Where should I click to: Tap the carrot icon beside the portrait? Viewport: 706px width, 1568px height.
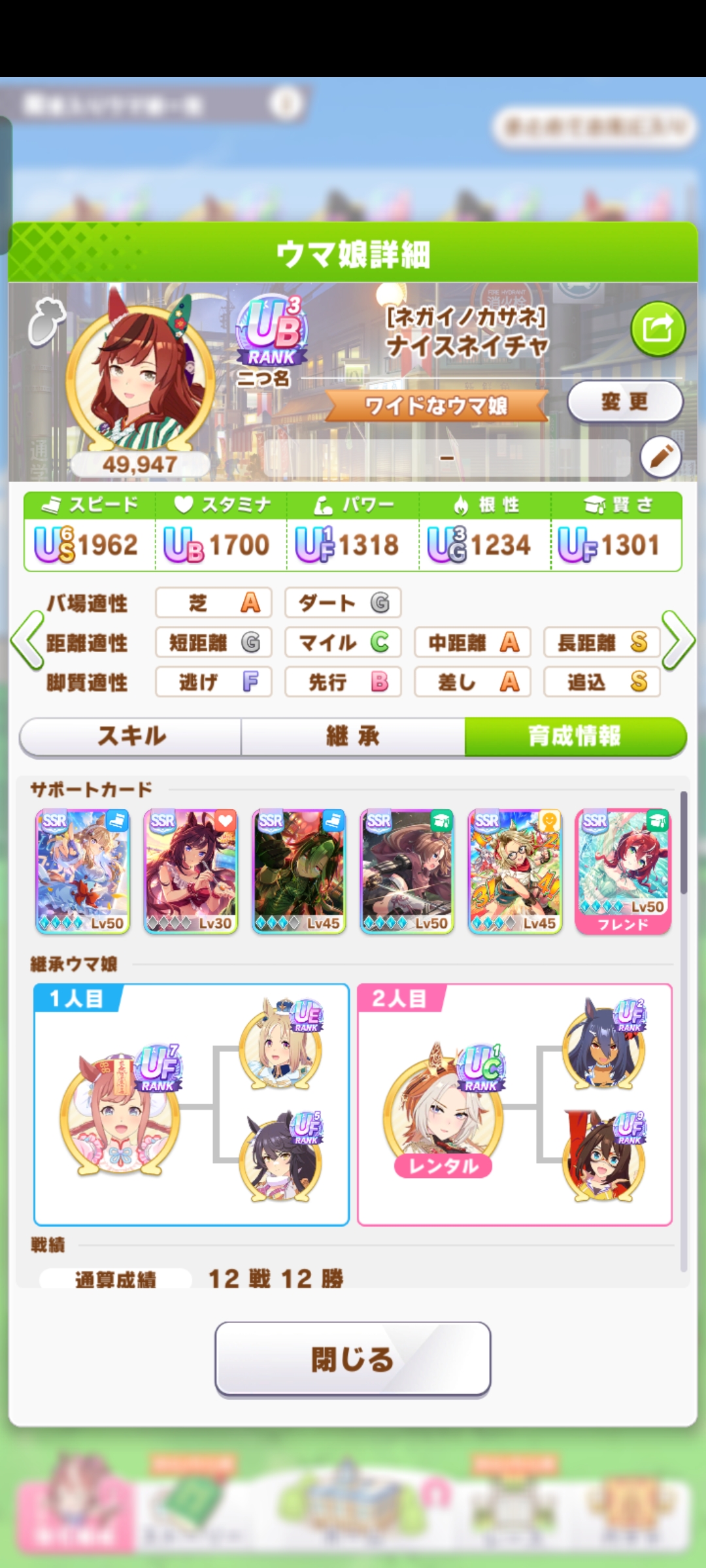tap(46, 321)
